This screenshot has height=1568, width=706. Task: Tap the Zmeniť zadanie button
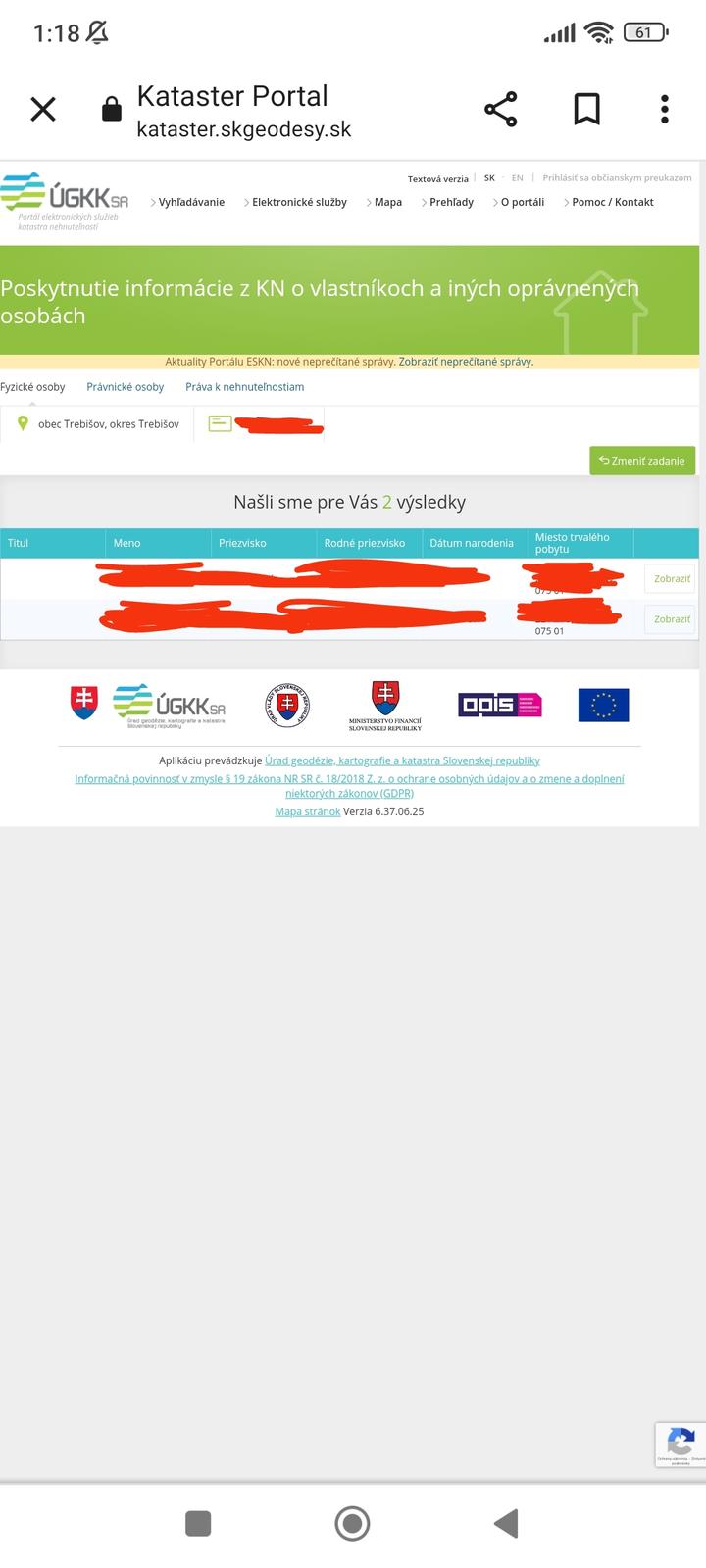(x=642, y=461)
